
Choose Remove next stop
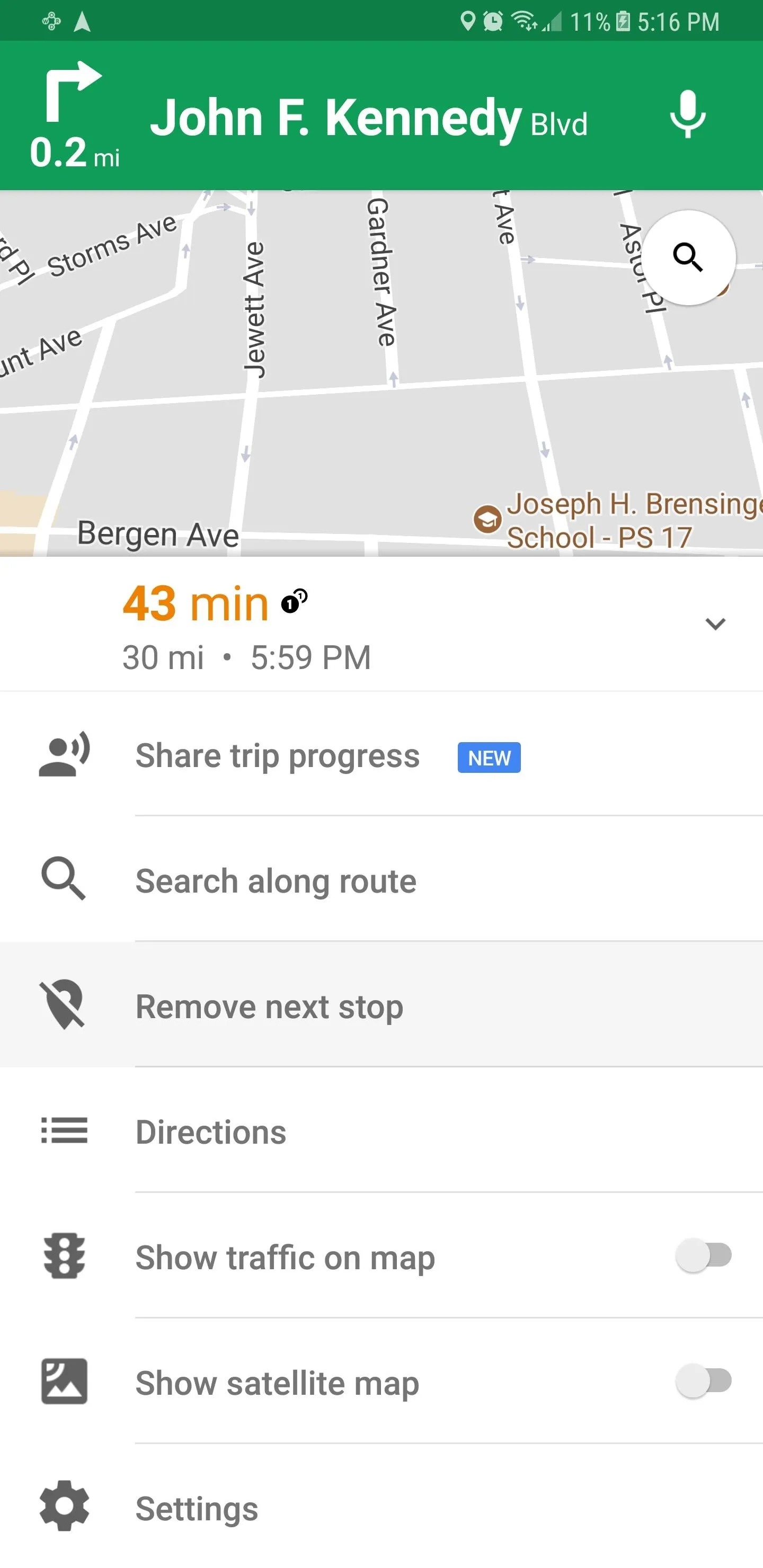[x=381, y=1005]
